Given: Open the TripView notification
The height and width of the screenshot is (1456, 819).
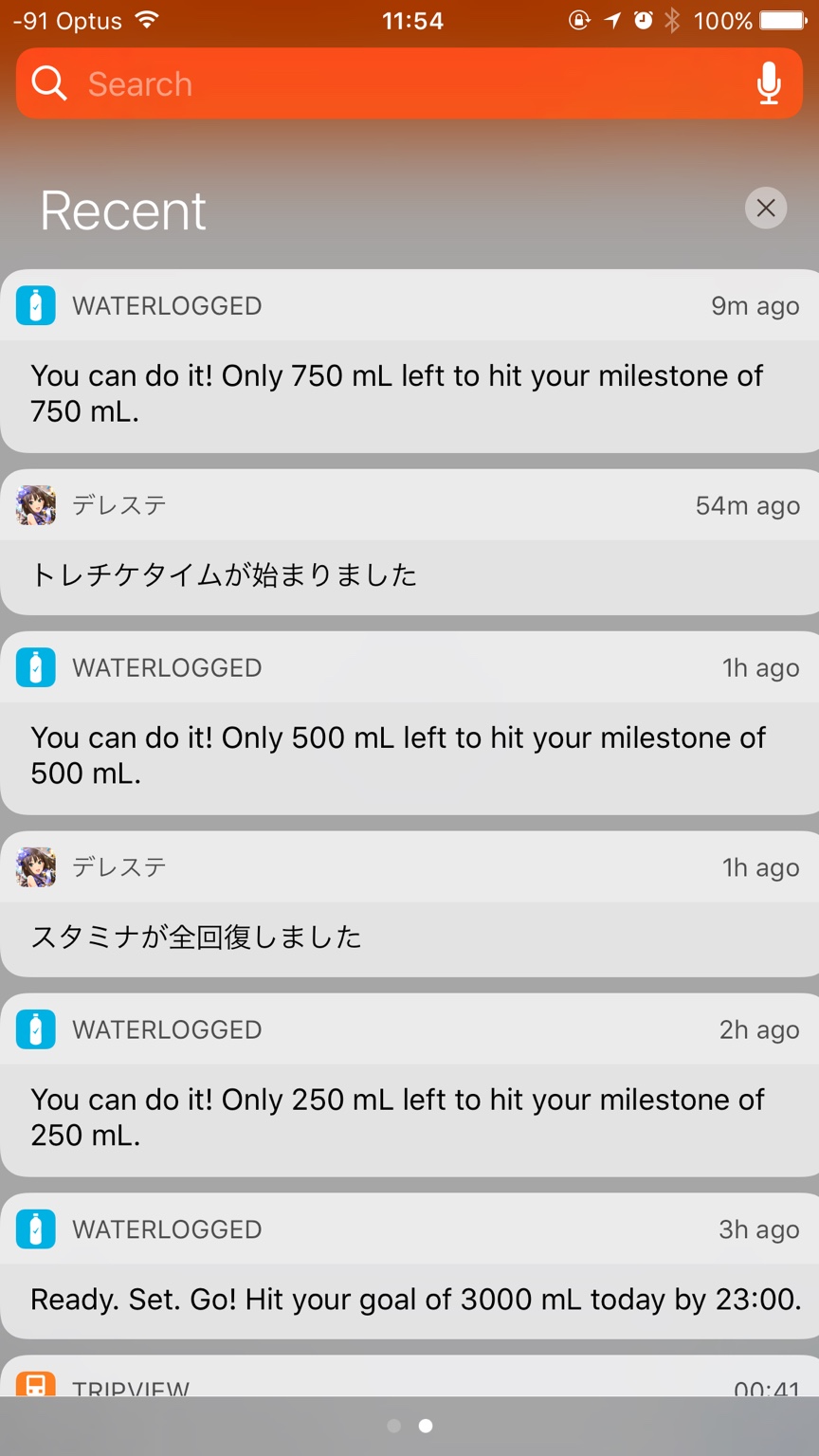Looking at the screenshot, I should pos(409,1382).
